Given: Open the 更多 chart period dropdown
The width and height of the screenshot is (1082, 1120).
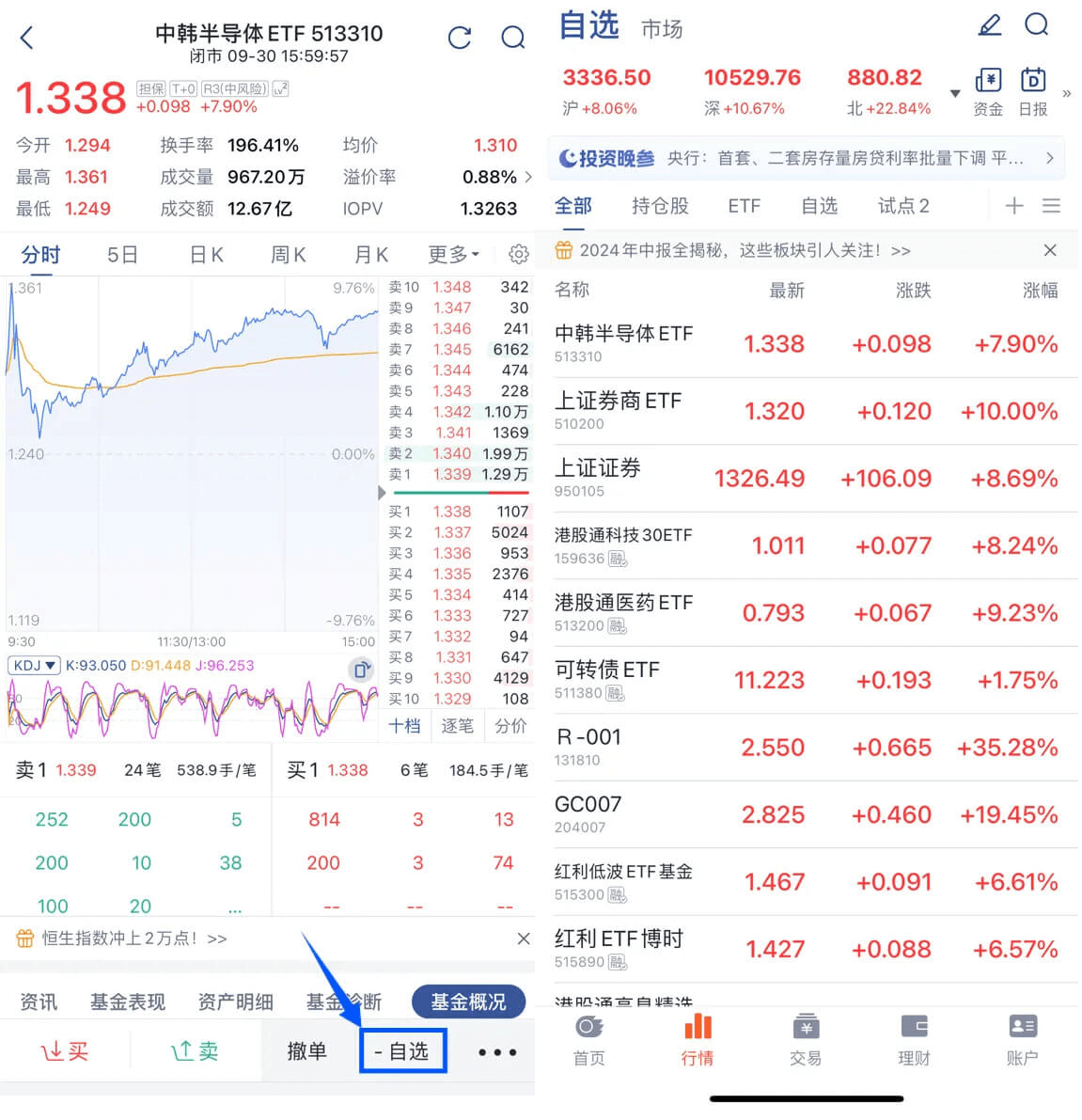Looking at the screenshot, I should 453,255.
